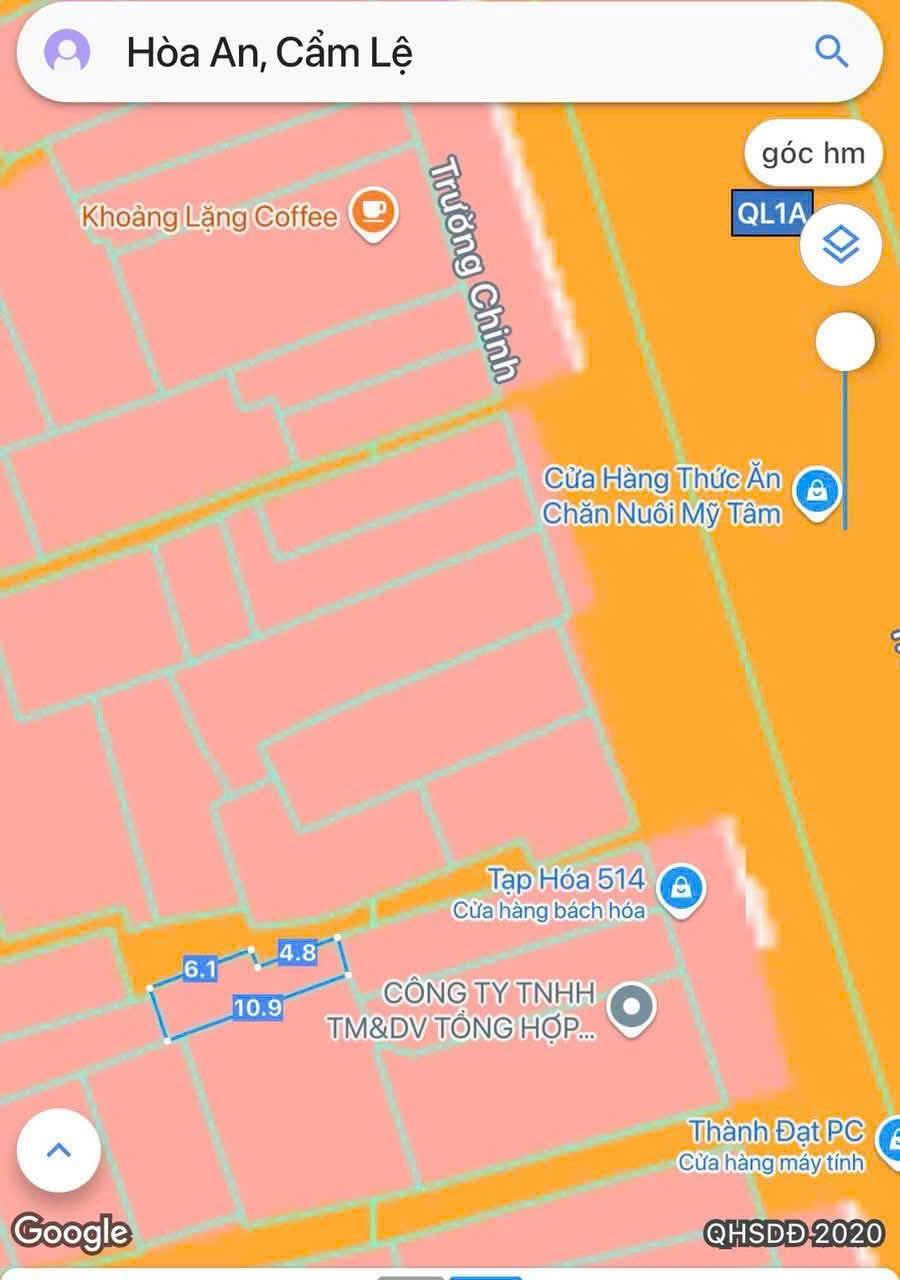Tap the overlay opacity slider handle
Screen dimensions: 900x1280
click(845, 343)
